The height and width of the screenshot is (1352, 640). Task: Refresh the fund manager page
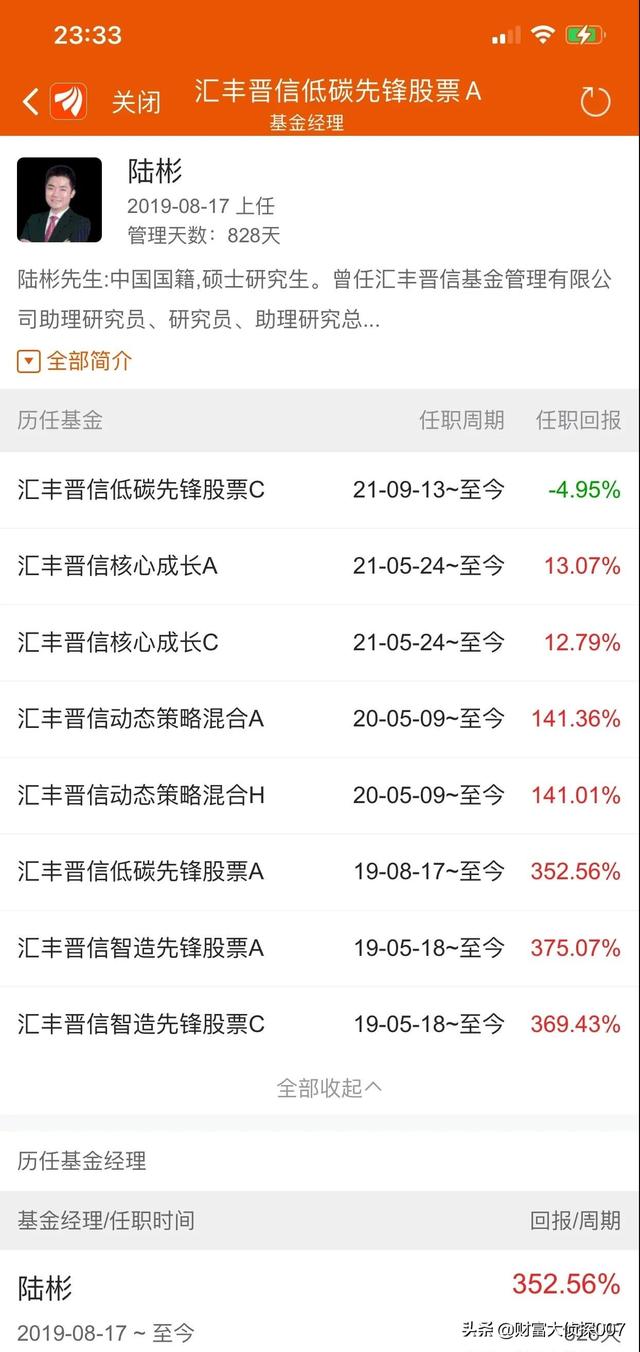pyautogui.click(x=595, y=101)
